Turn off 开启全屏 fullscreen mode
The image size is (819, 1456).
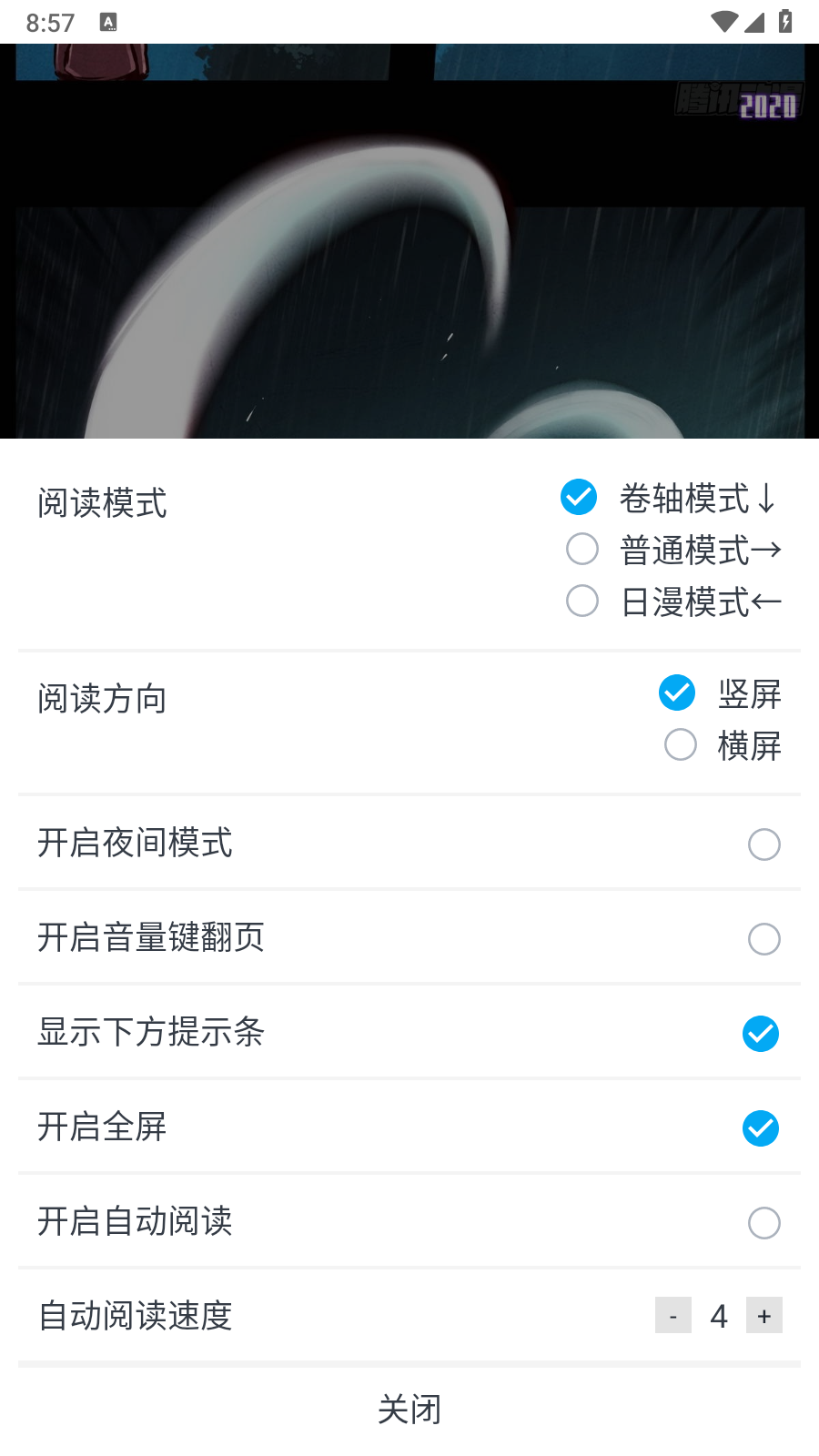(x=761, y=1128)
